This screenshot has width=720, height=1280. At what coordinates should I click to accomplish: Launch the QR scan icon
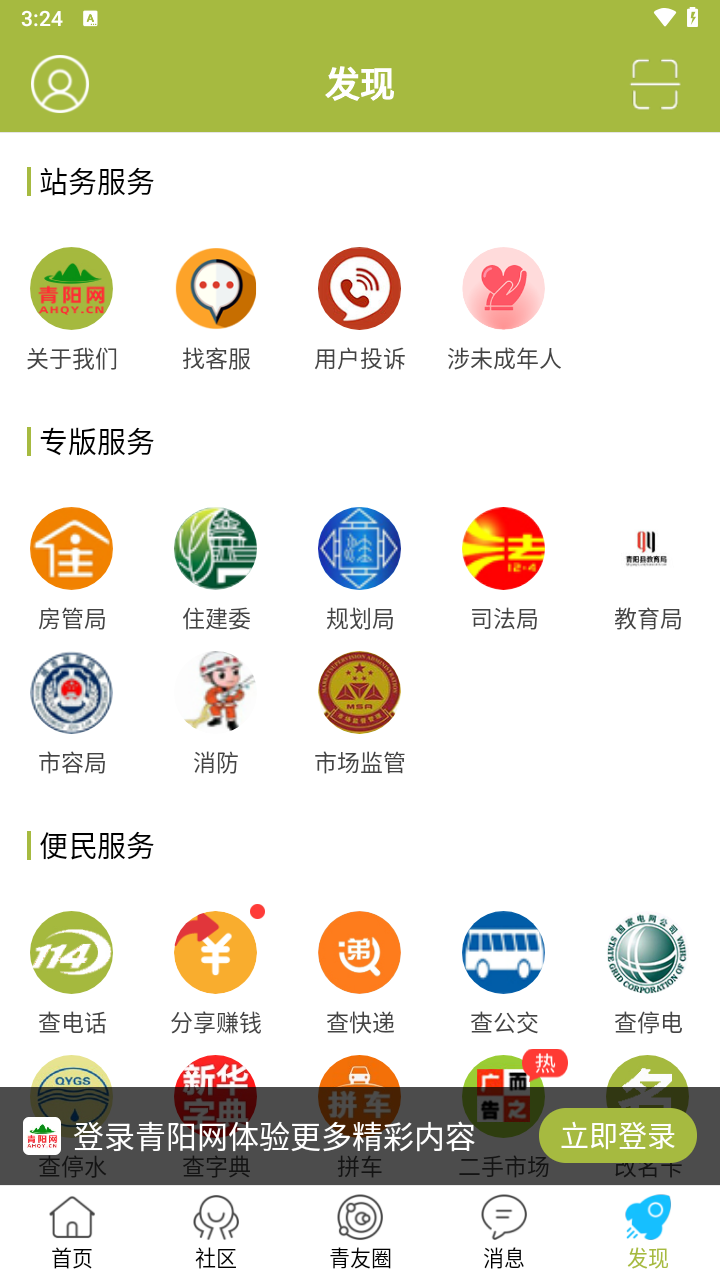click(655, 84)
